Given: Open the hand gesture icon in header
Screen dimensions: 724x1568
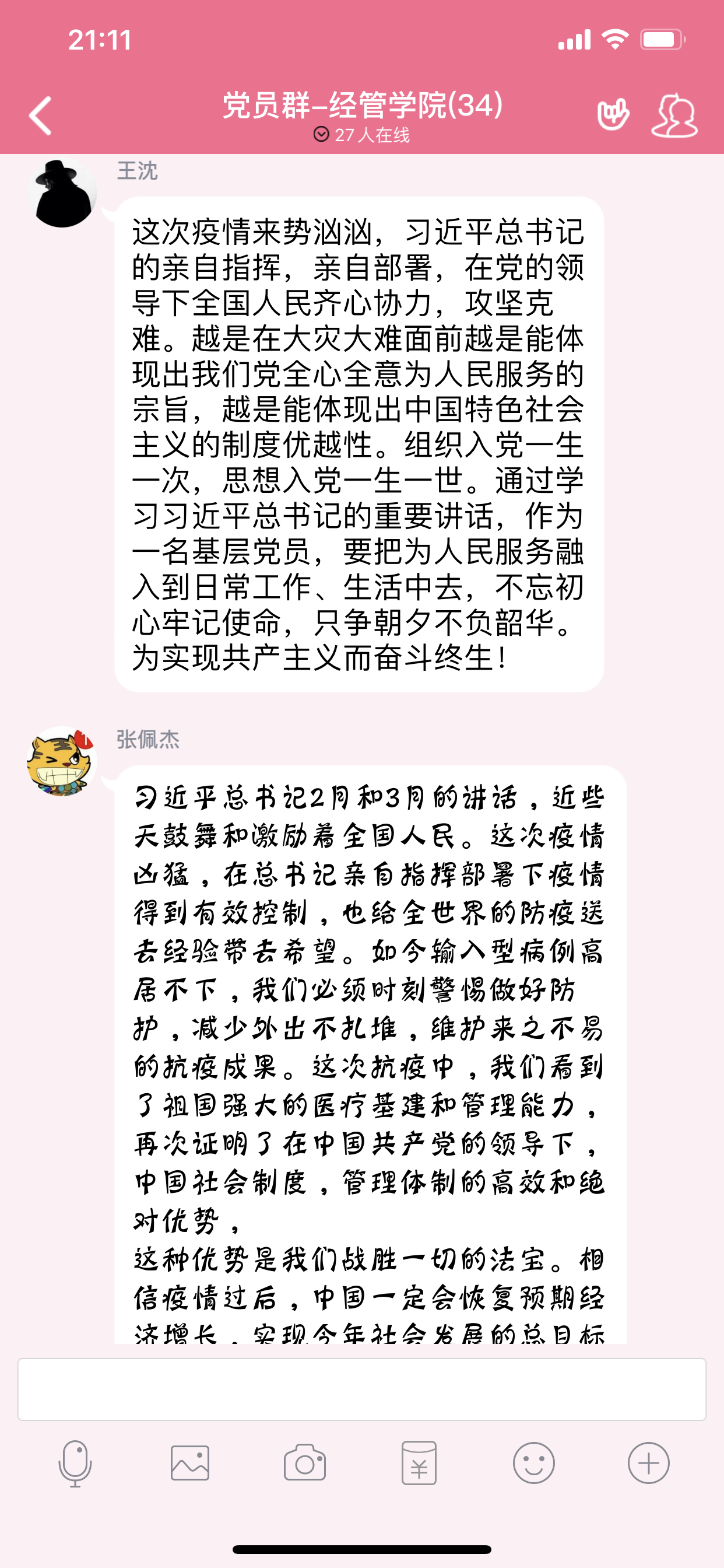Looking at the screenshot, I should 613,114.
